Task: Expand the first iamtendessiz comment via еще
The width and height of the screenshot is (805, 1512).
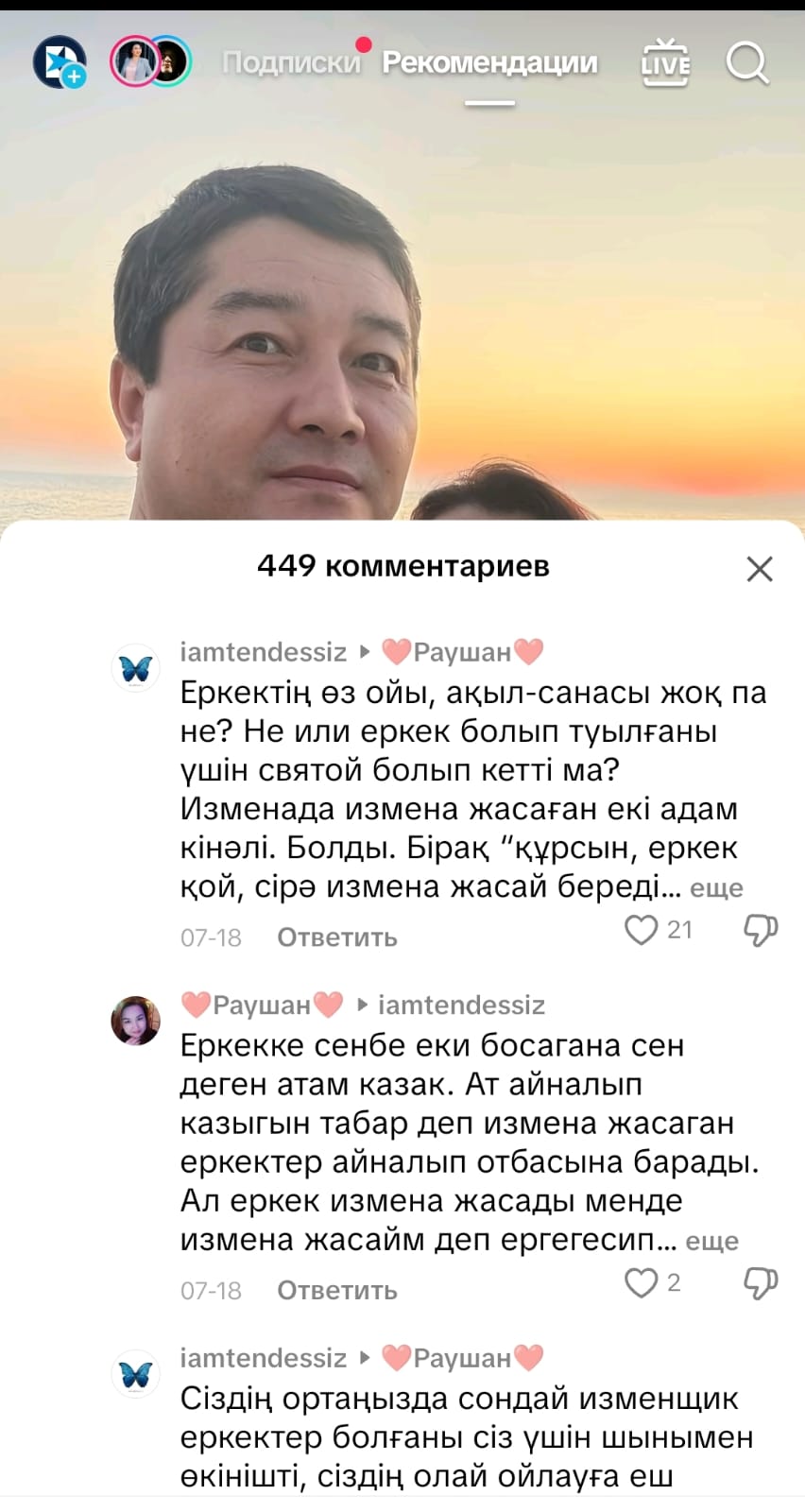Action: click(716, 888)
